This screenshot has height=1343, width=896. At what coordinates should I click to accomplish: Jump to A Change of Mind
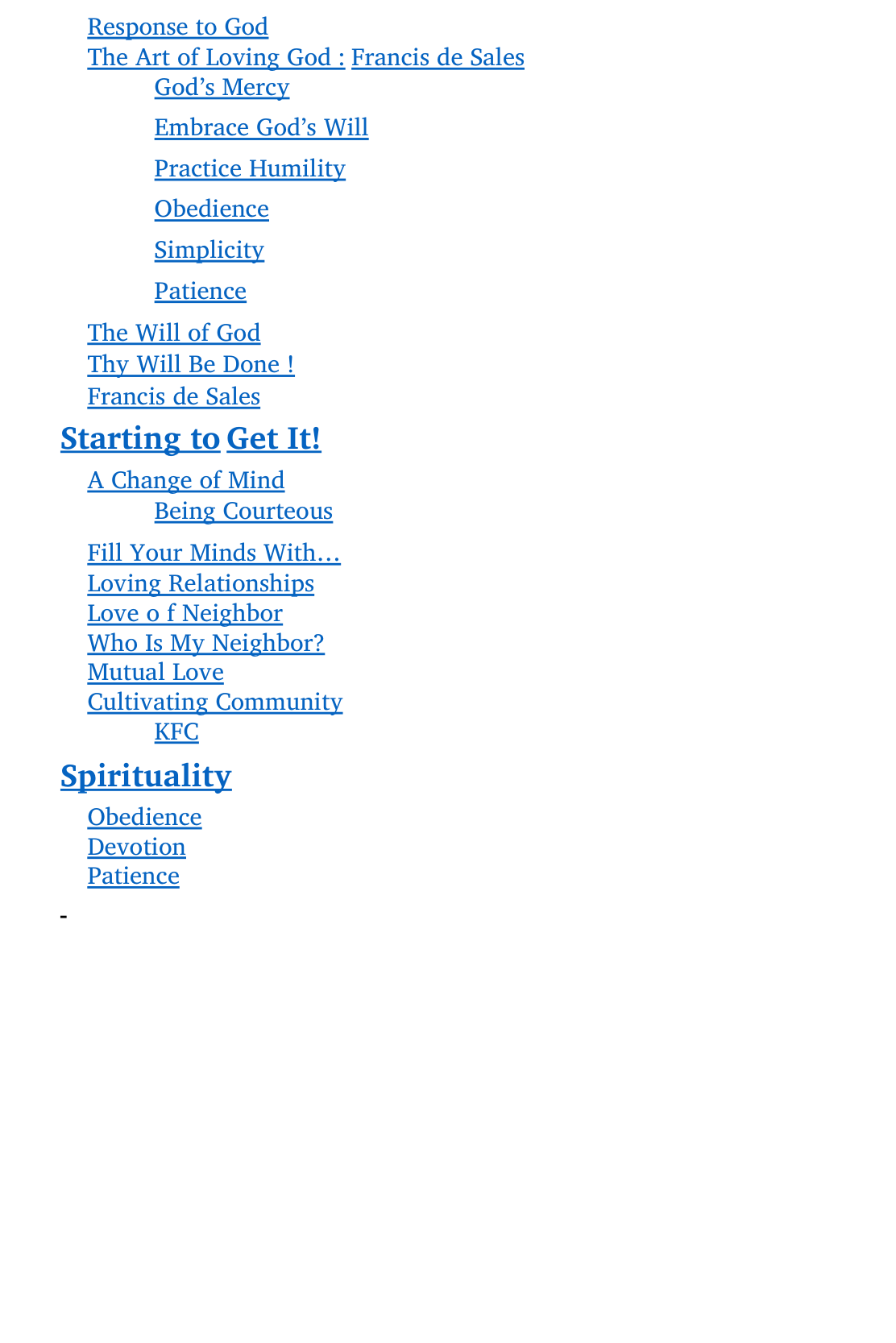pos(185,480)
